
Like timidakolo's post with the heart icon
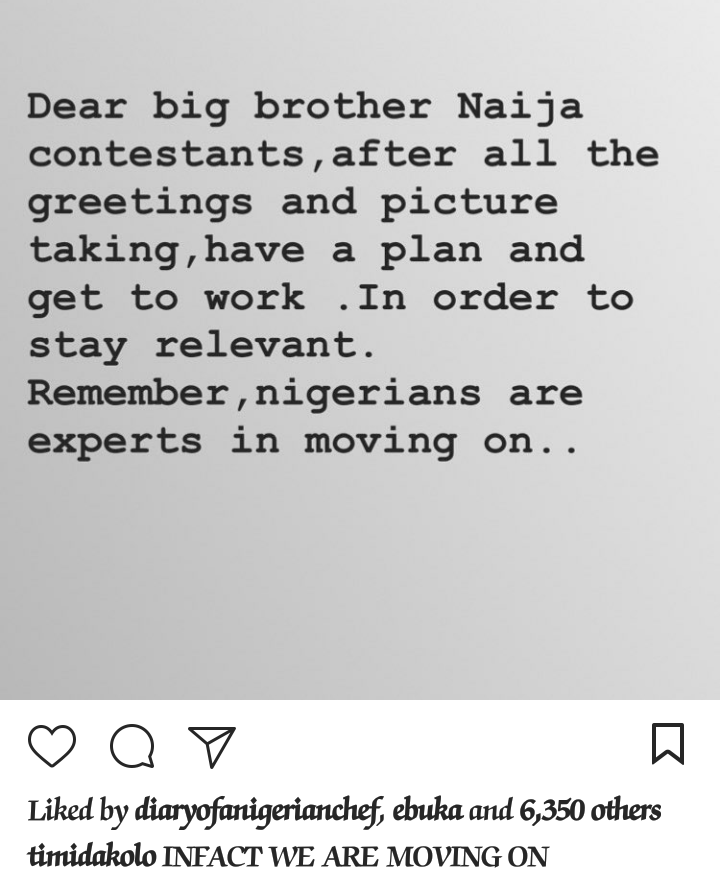pos(52,746)
